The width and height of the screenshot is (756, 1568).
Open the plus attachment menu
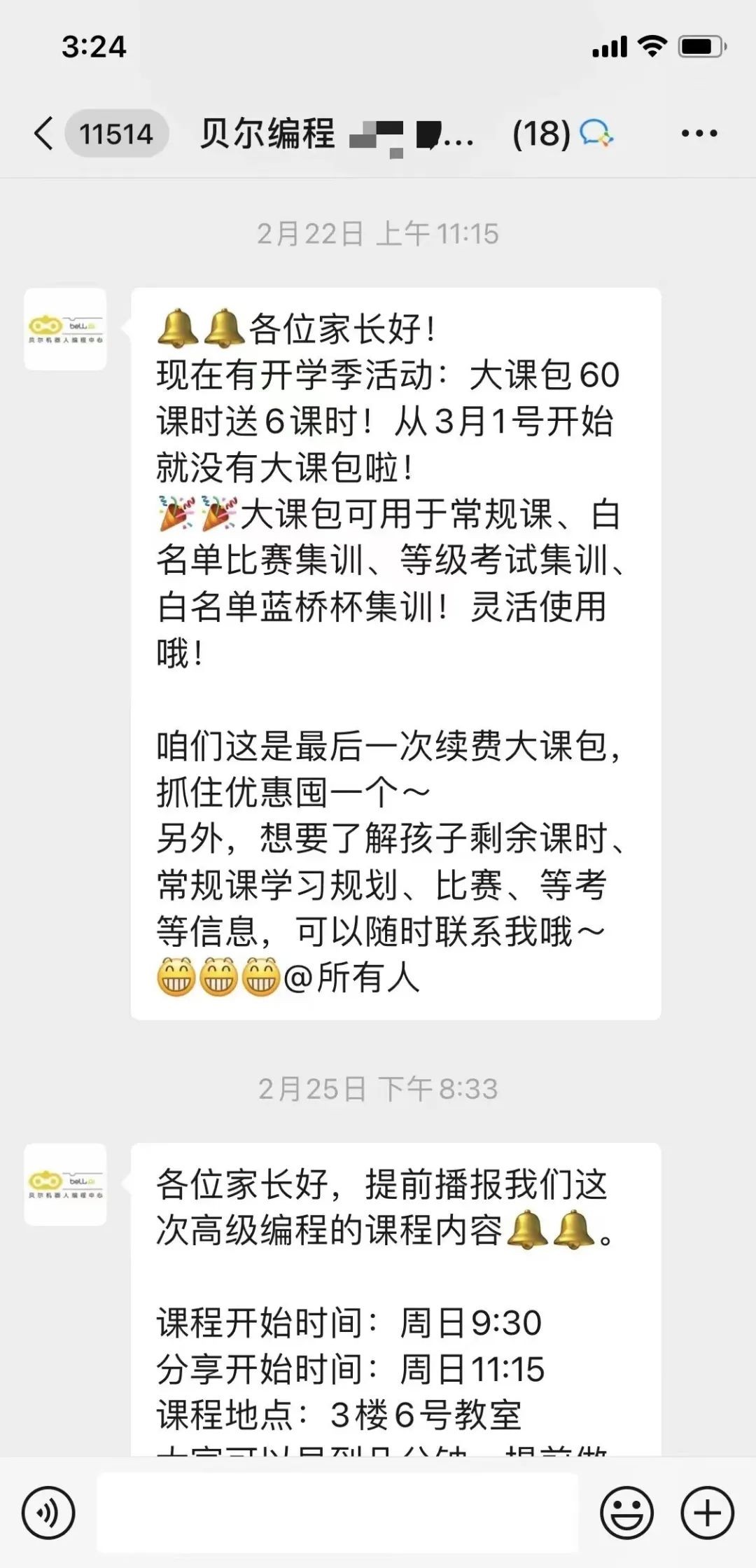tap(707, 1513)
